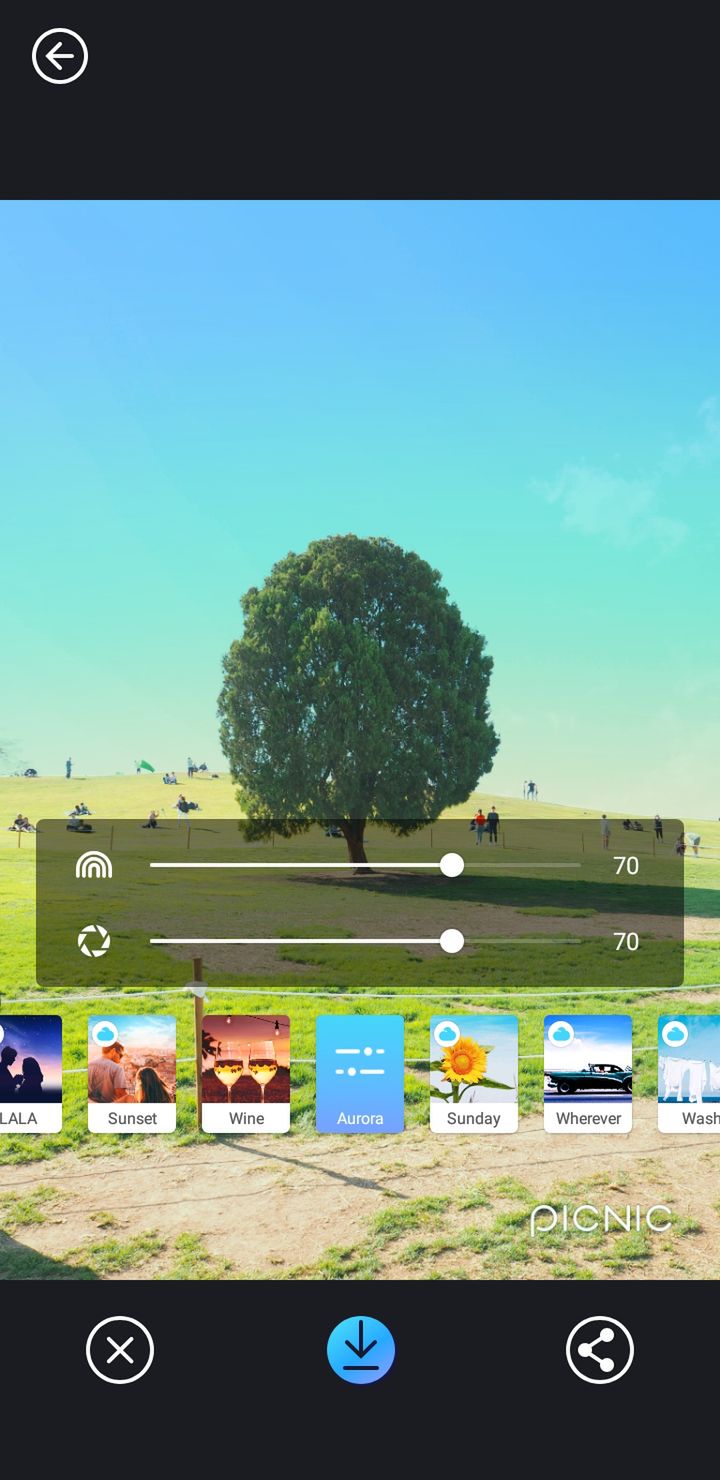Pick the Sunday filter
This screenshot has width=720, height=1480.
(x=474, y=1074)
